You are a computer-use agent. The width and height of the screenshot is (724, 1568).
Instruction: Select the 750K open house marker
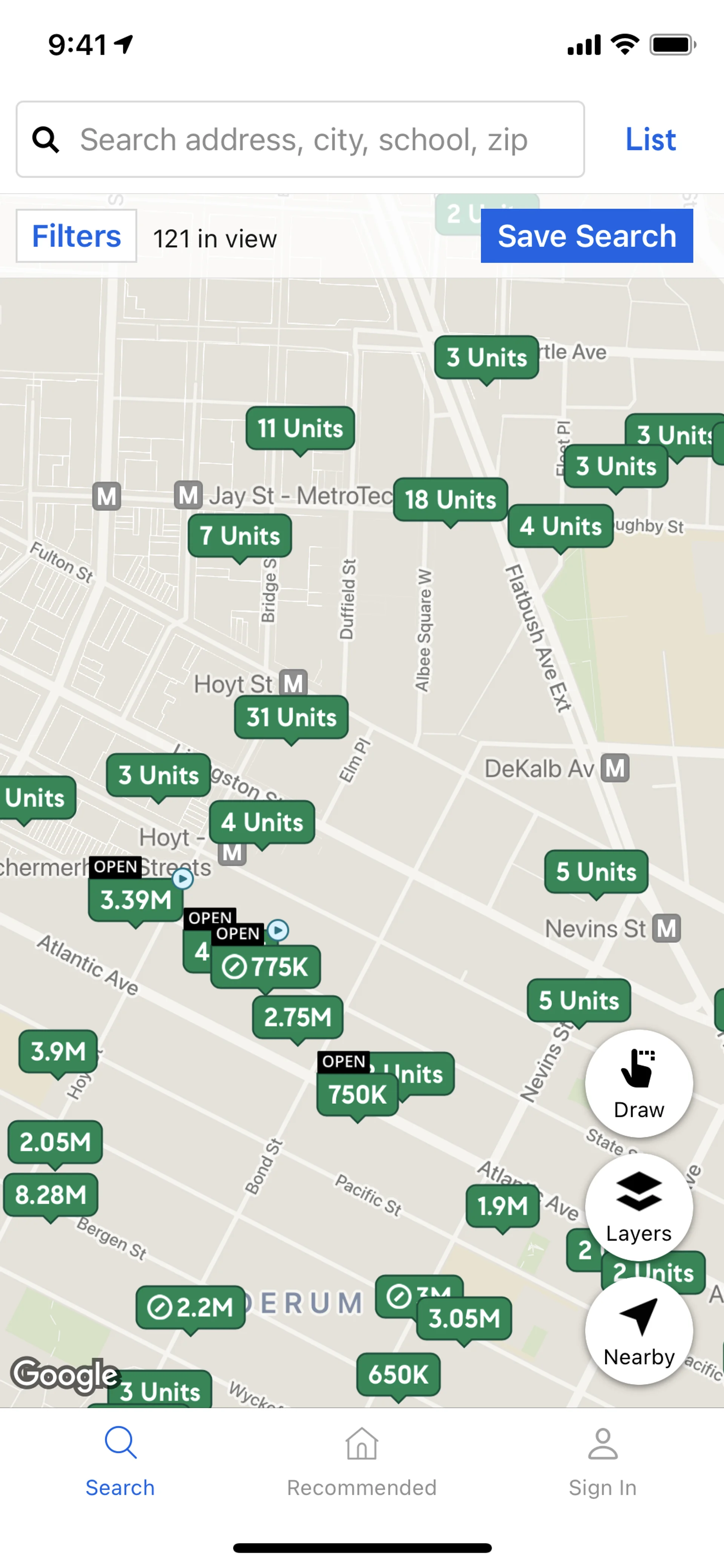(357, 1095)
